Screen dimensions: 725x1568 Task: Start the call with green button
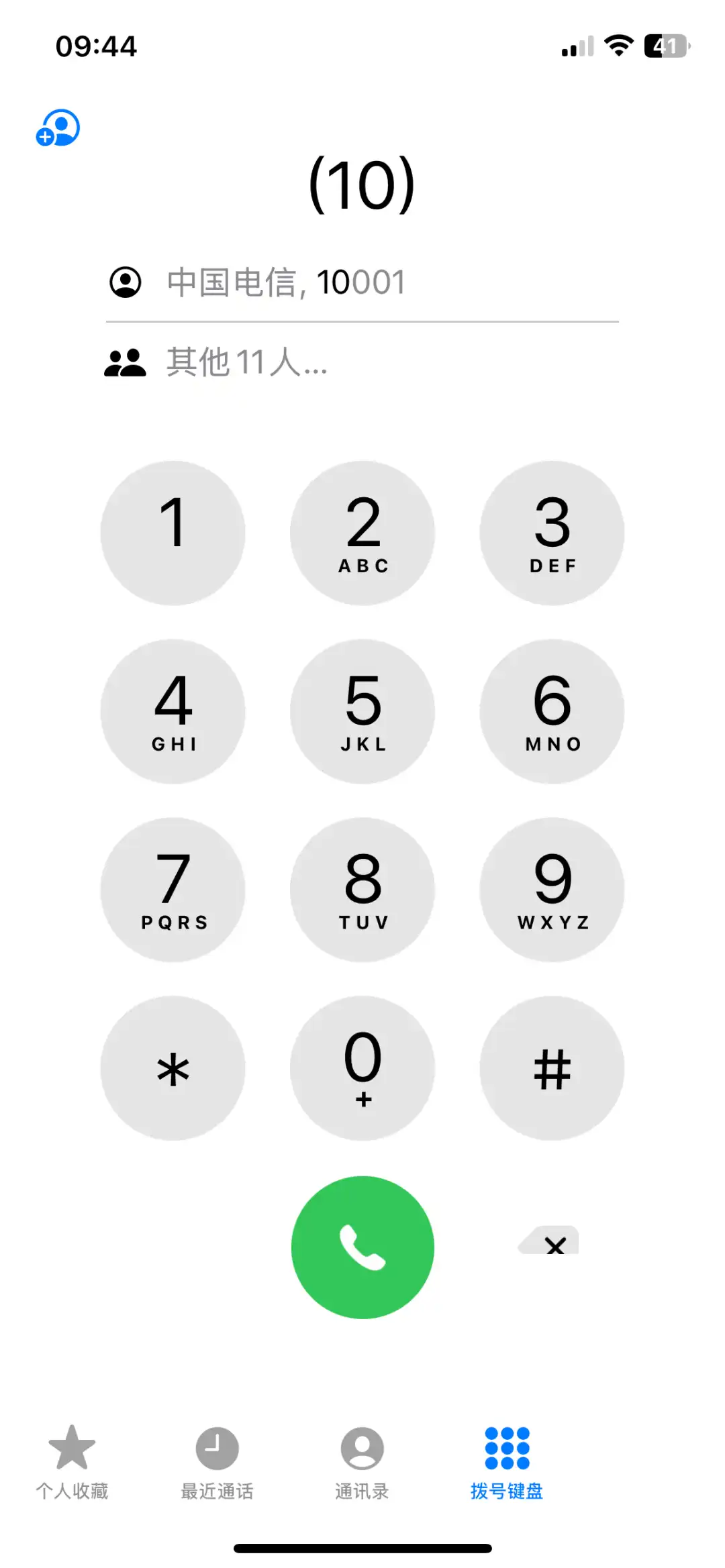click(362, 1247)
